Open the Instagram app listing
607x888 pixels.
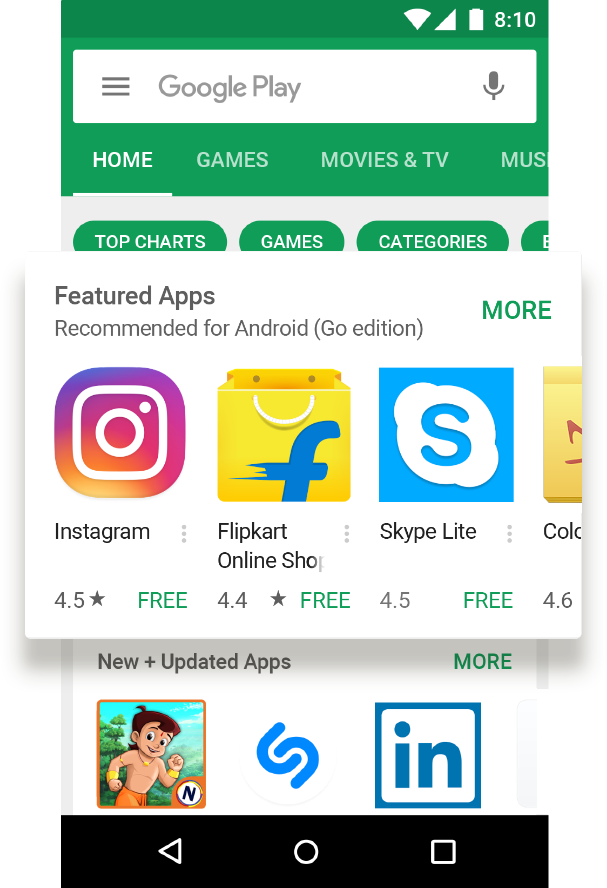coord(120,433)
